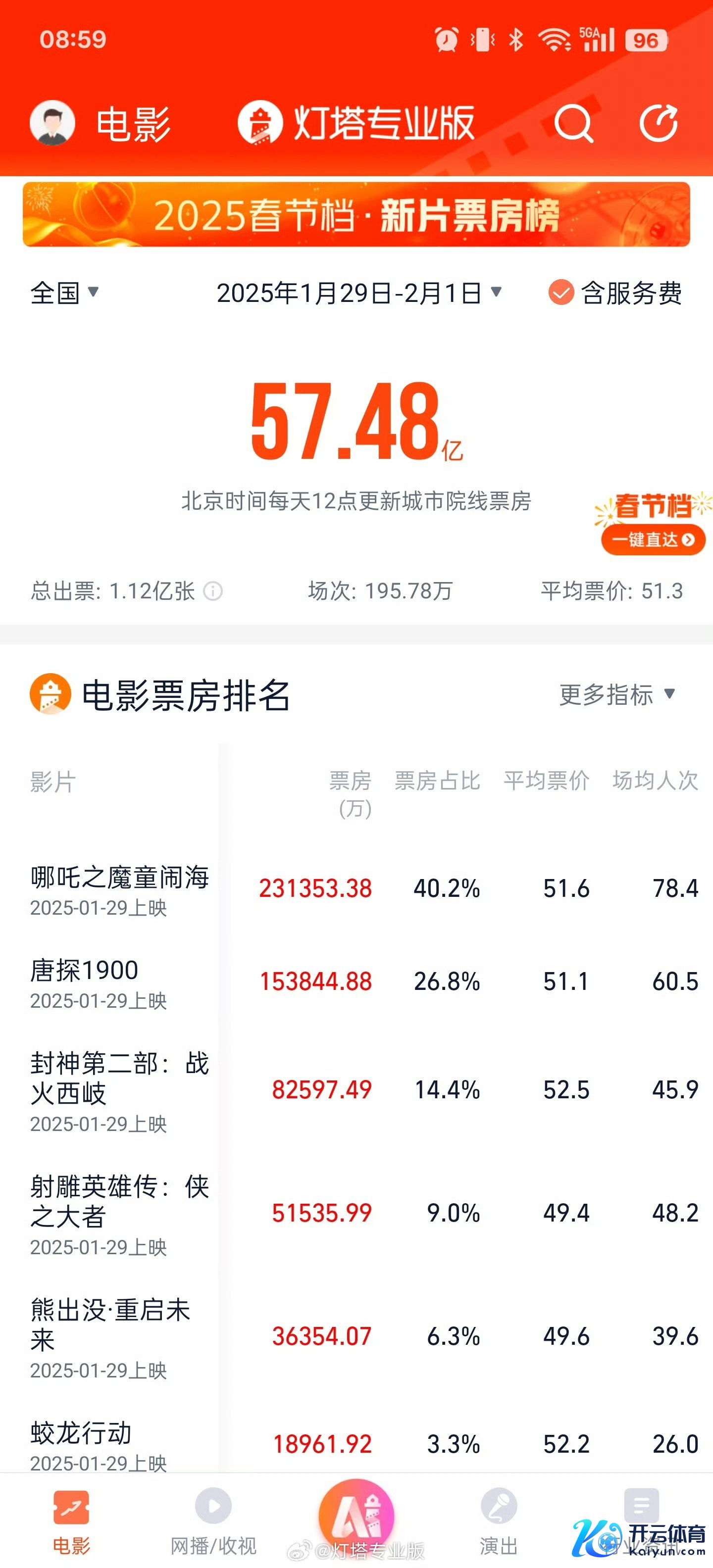Select 封神第二部：战火西岐 row
The width and height of the screenshot is (713, 1568).
coord(120,1089)
